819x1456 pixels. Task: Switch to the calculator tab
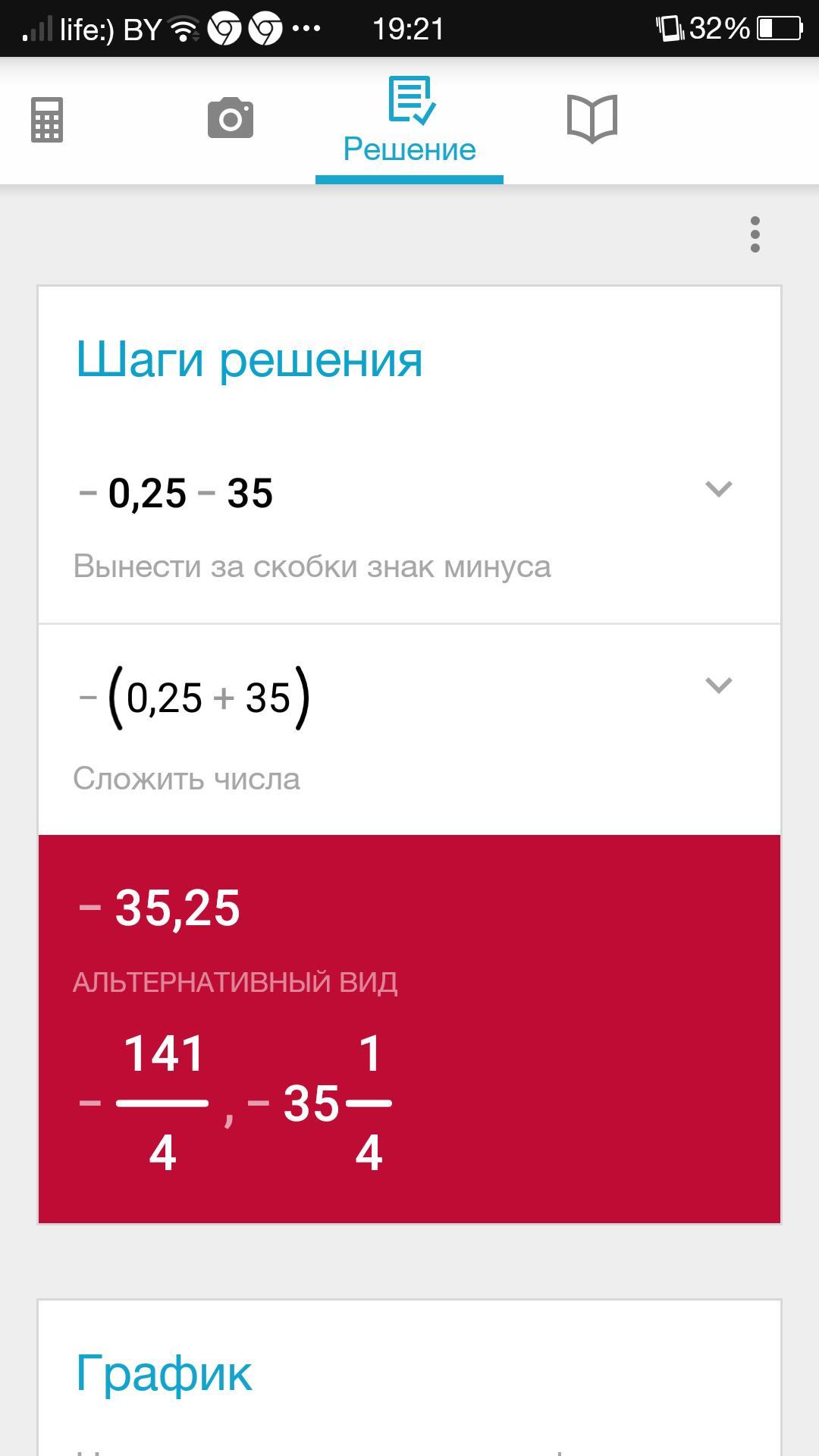(47, 120)
